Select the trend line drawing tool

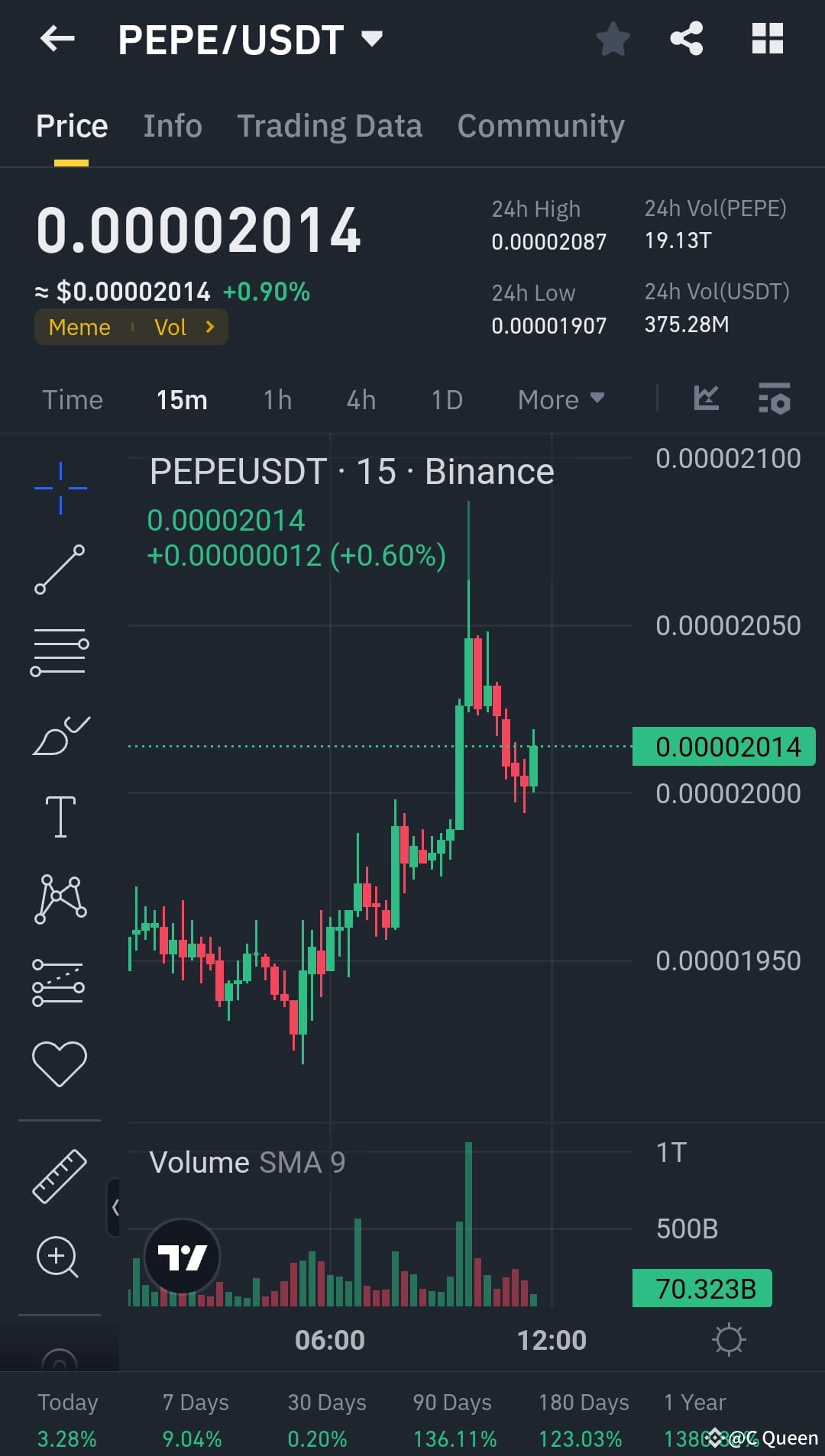pyautogui.click(x=60, y=567)
